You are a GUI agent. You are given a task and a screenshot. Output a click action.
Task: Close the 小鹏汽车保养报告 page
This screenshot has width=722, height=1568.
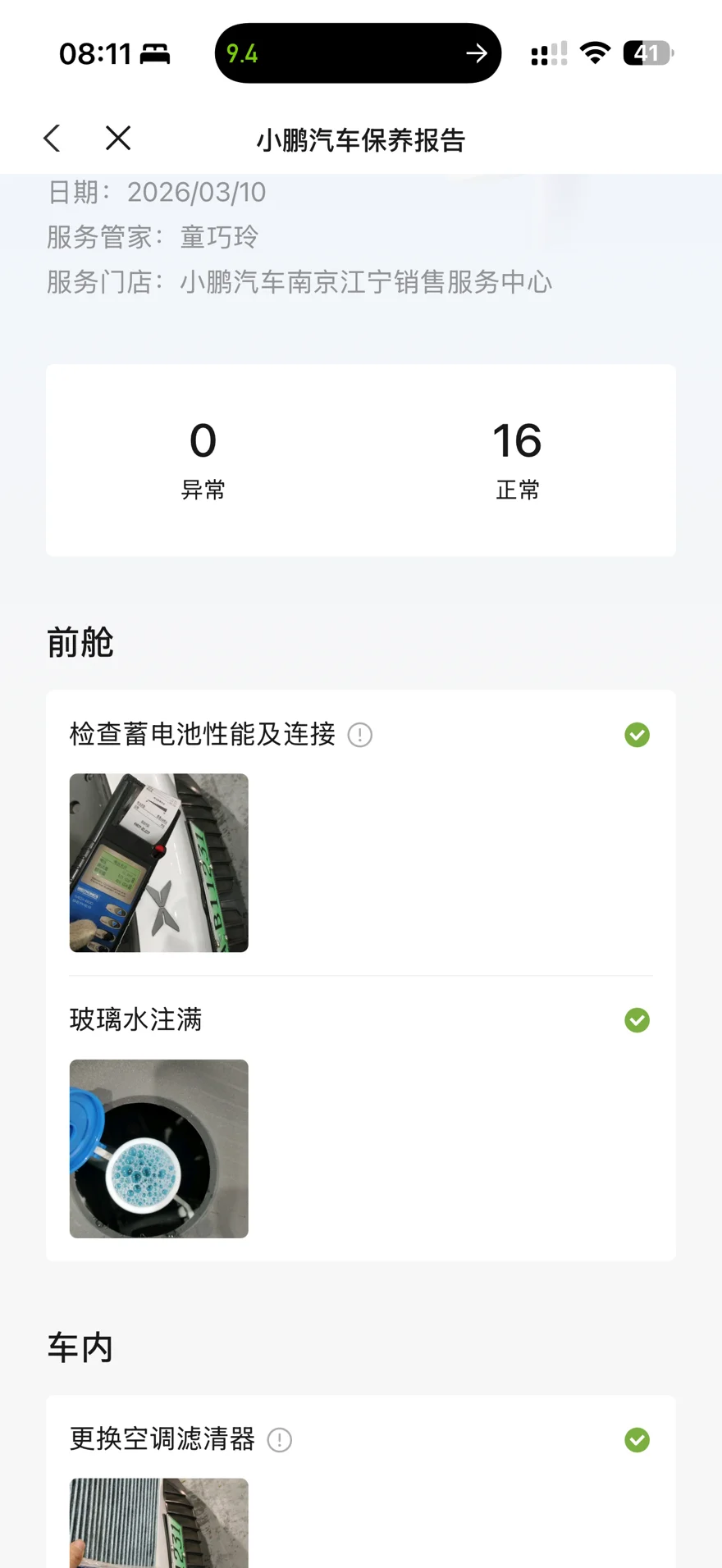[x=118, y=139]
